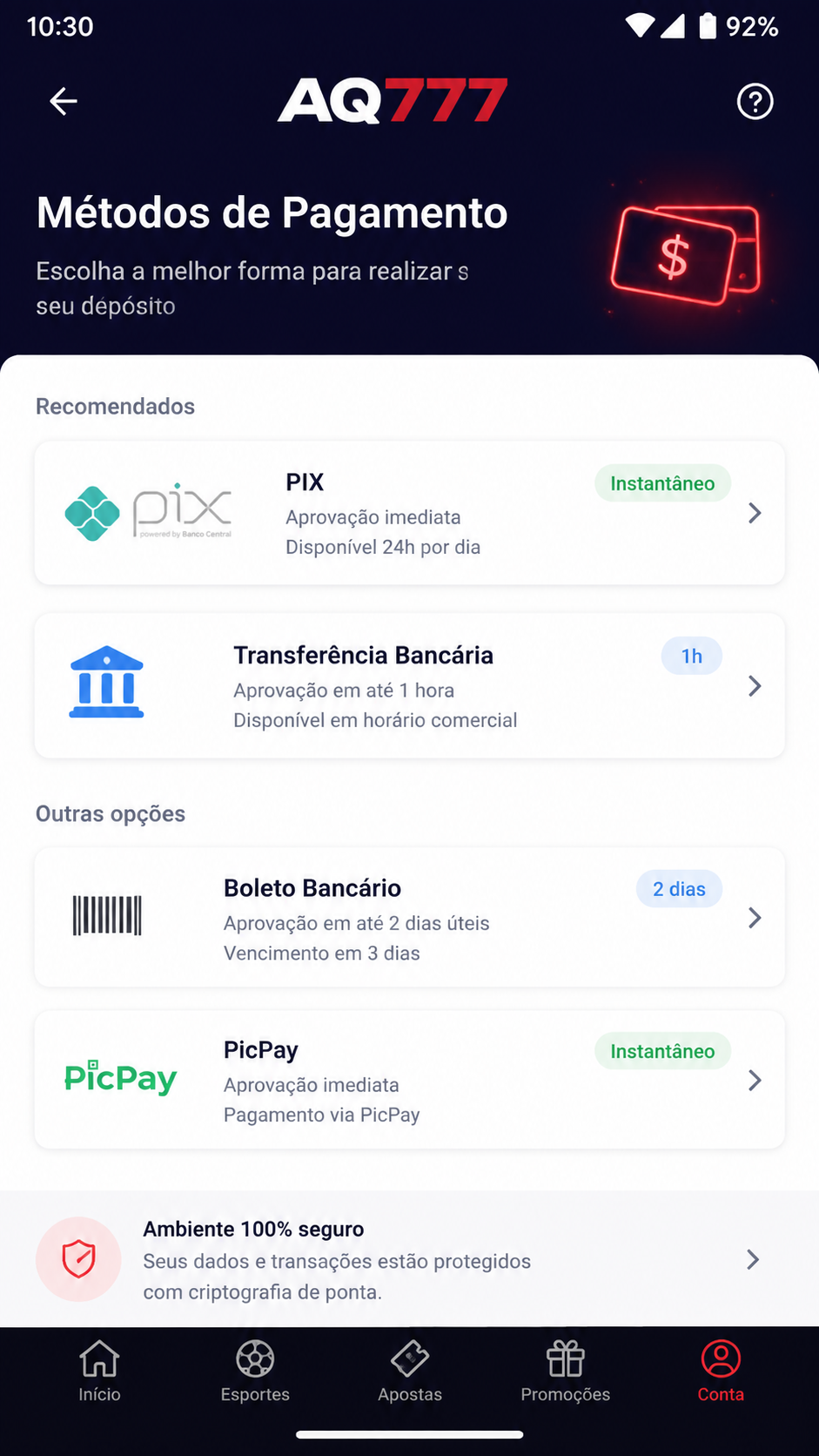This screenshot has height=1456, width=819.
Task: Select PIX as payment method
Action: [409, 513]
